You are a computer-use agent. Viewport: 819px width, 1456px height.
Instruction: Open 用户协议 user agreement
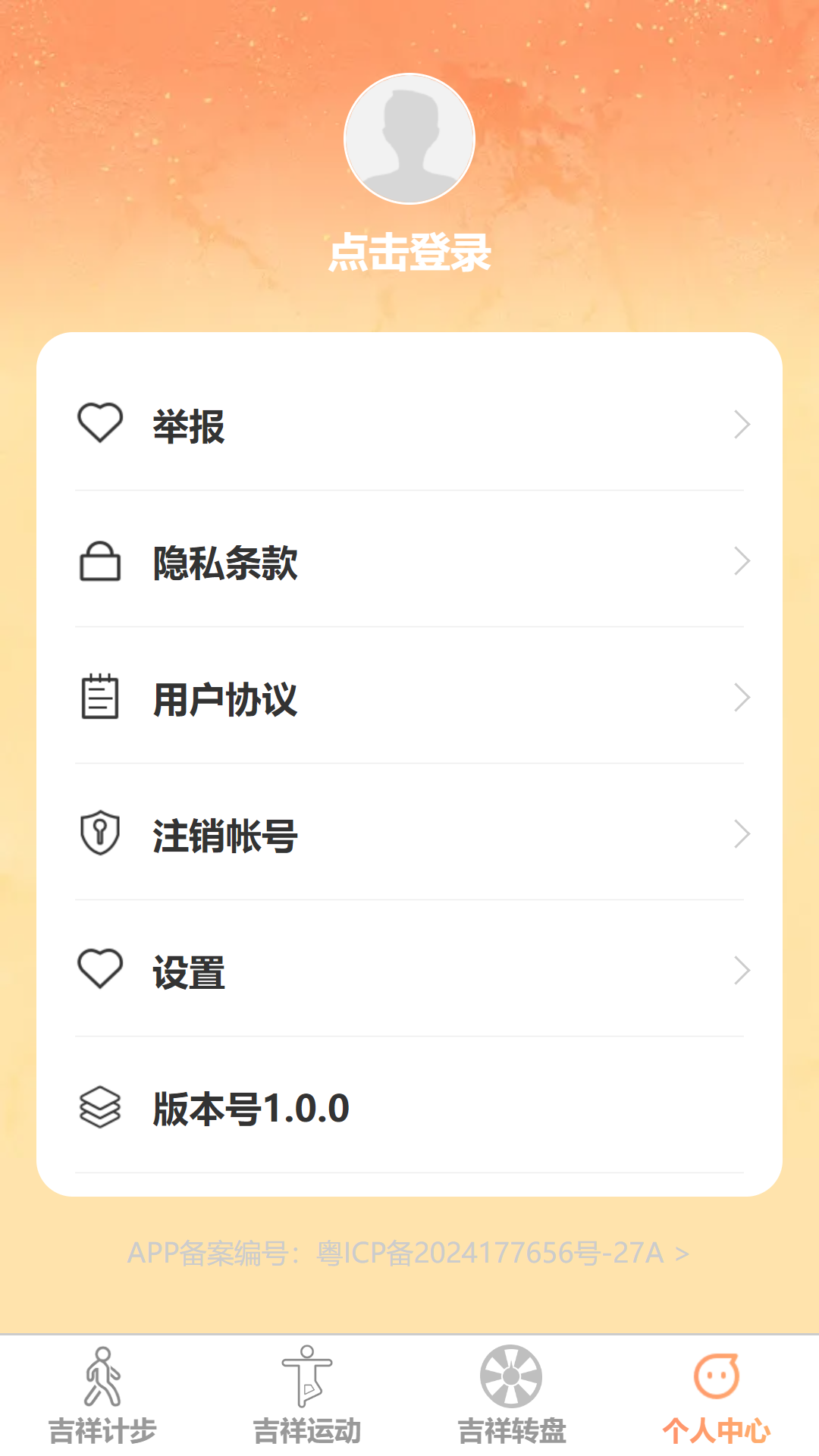pos(409,698)
